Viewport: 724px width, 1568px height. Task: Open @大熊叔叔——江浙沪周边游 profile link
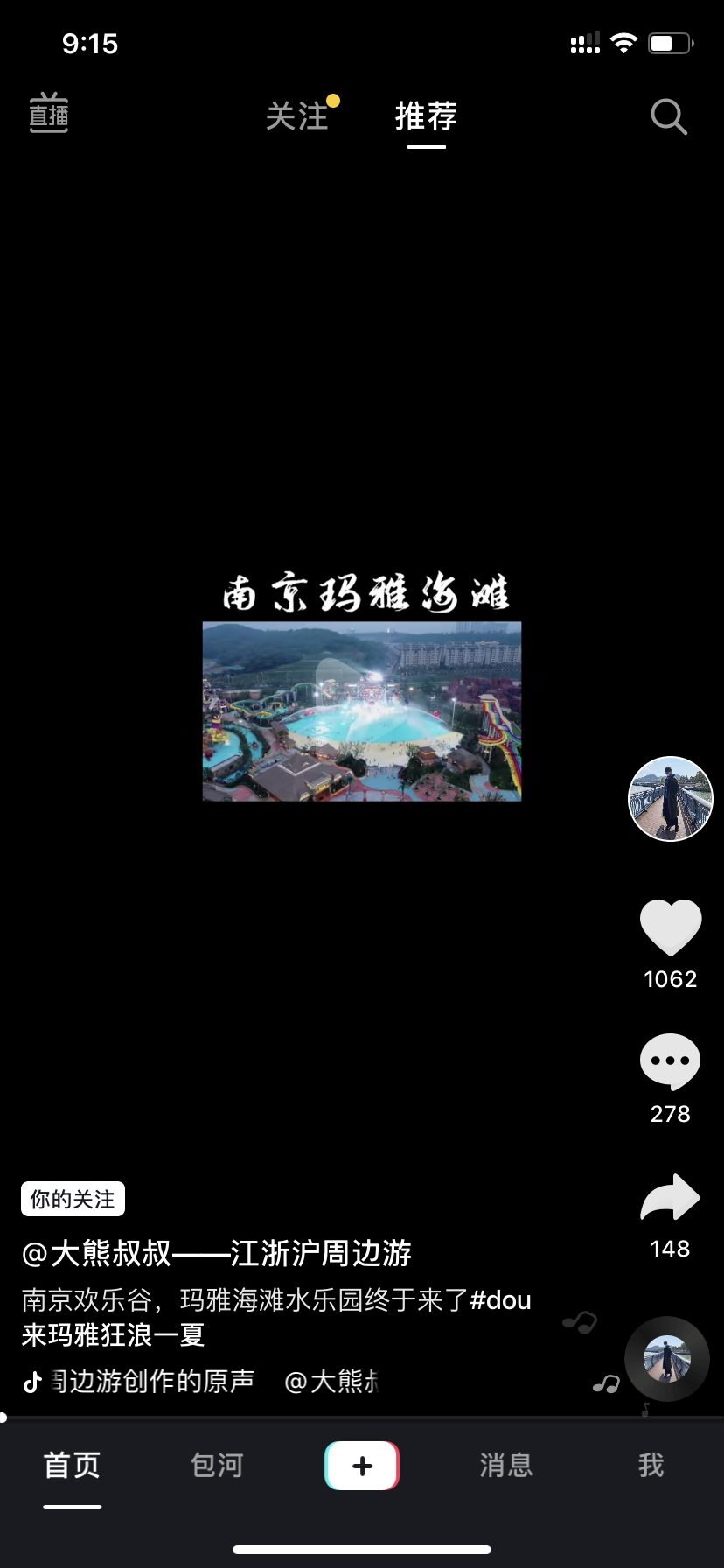217,1253
